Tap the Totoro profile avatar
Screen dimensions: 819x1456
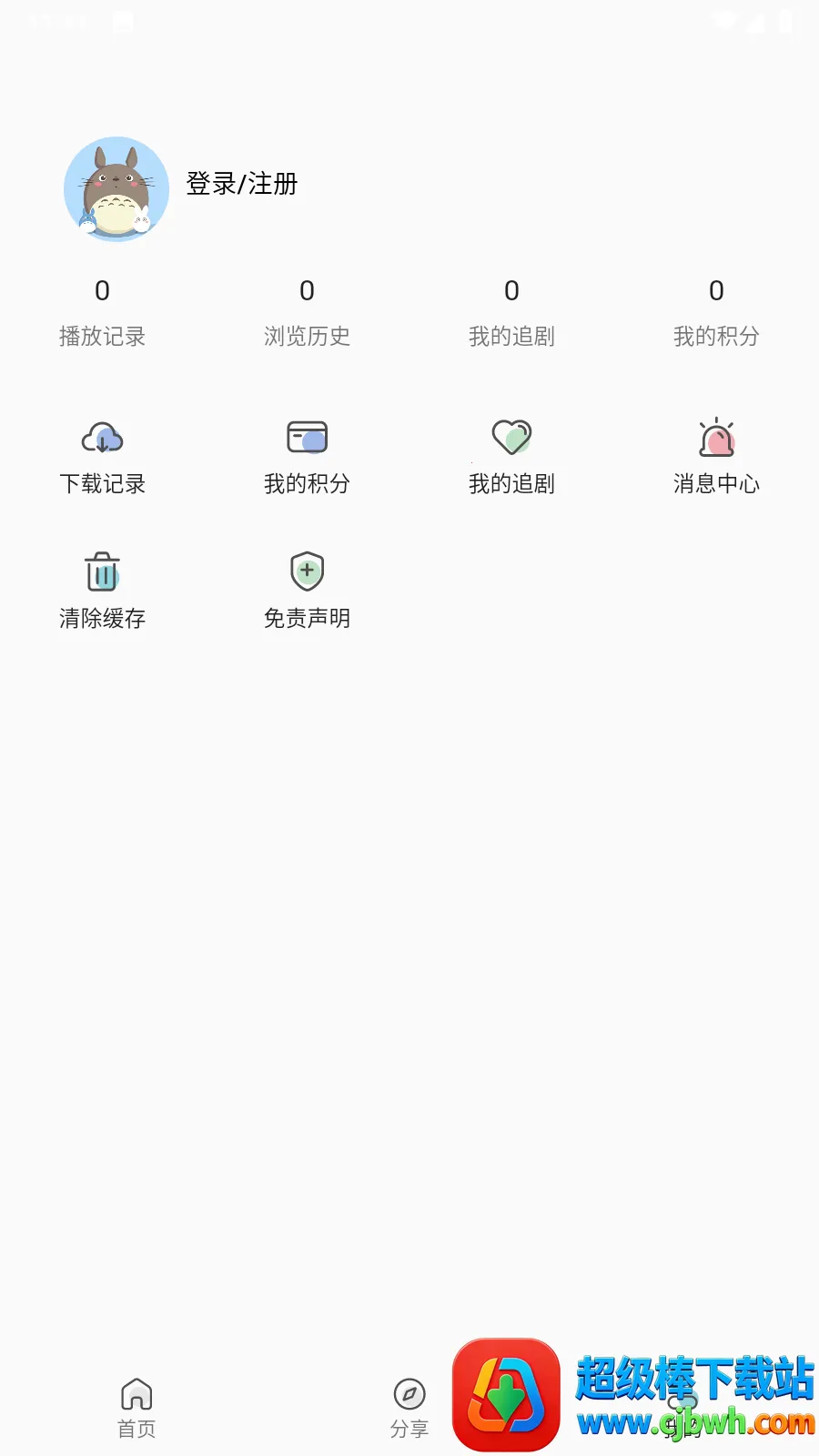(x=116, y=189)
